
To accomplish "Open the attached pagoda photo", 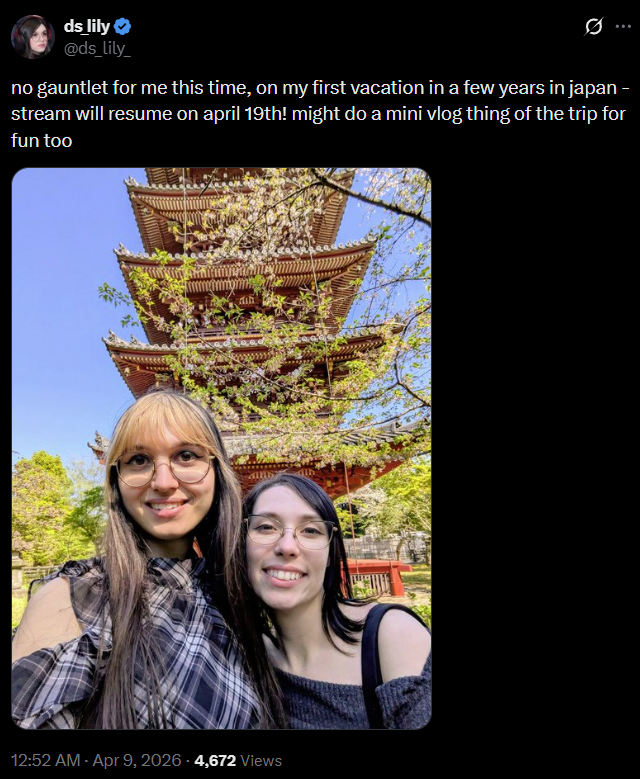I will [x=221, y=448].
